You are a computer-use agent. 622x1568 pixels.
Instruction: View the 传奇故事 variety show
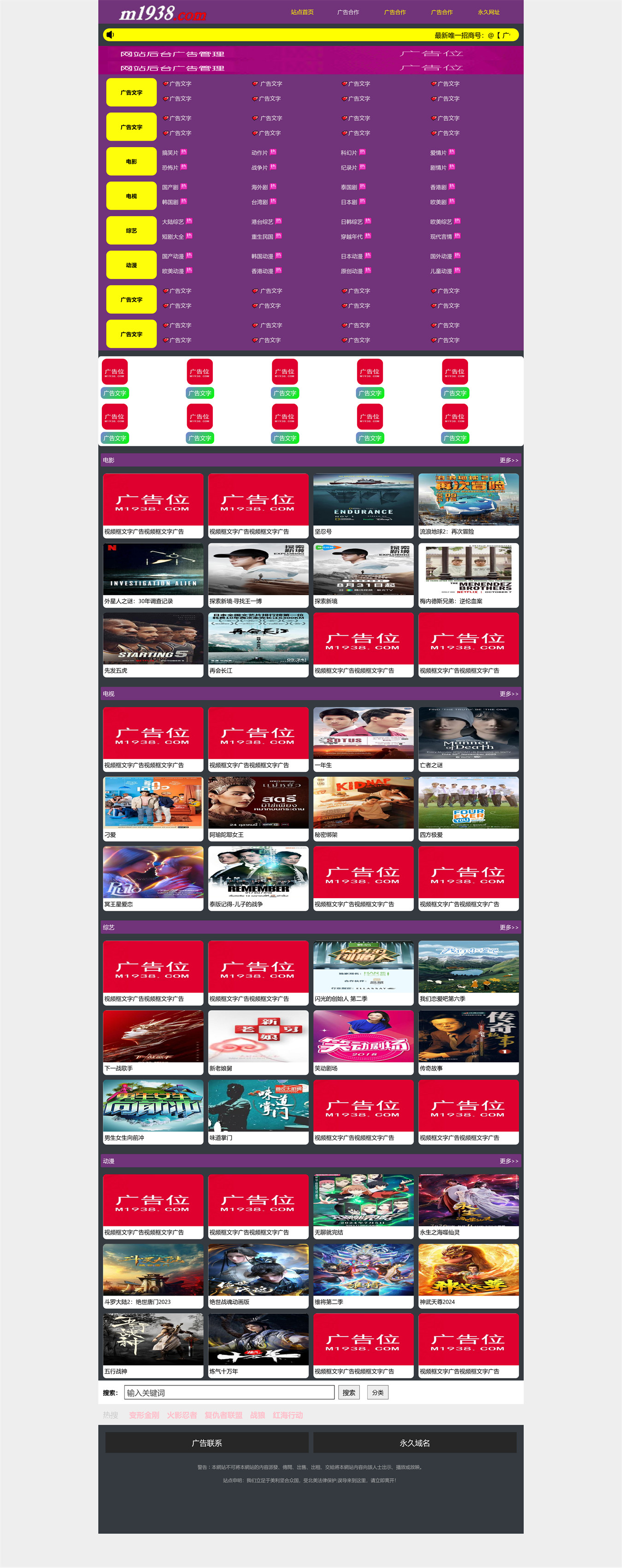[468, 1041]
